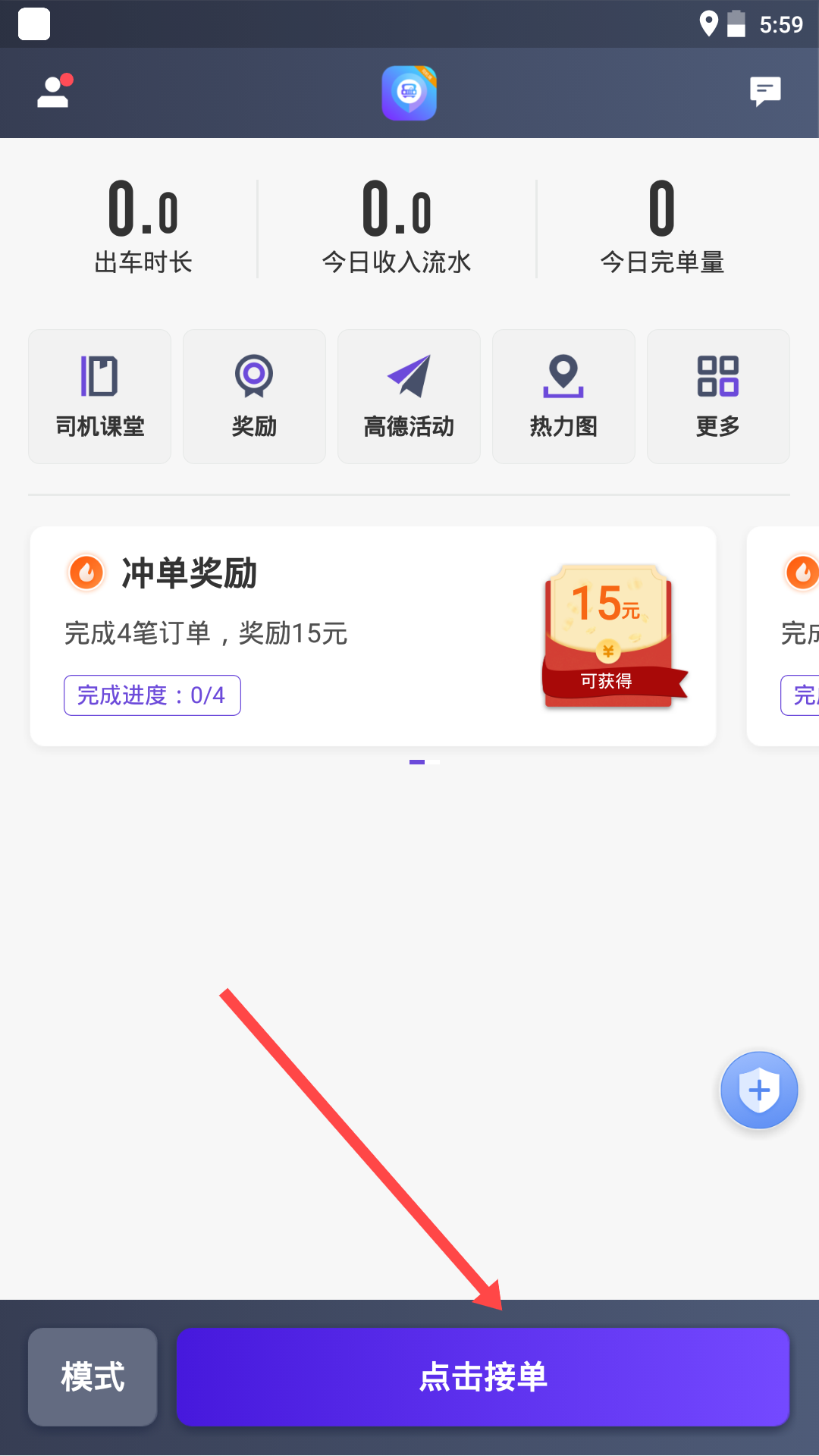This screenshot has height=1456, width=819.
Task: Open 高德活动 activities
Action: [409, 397]
